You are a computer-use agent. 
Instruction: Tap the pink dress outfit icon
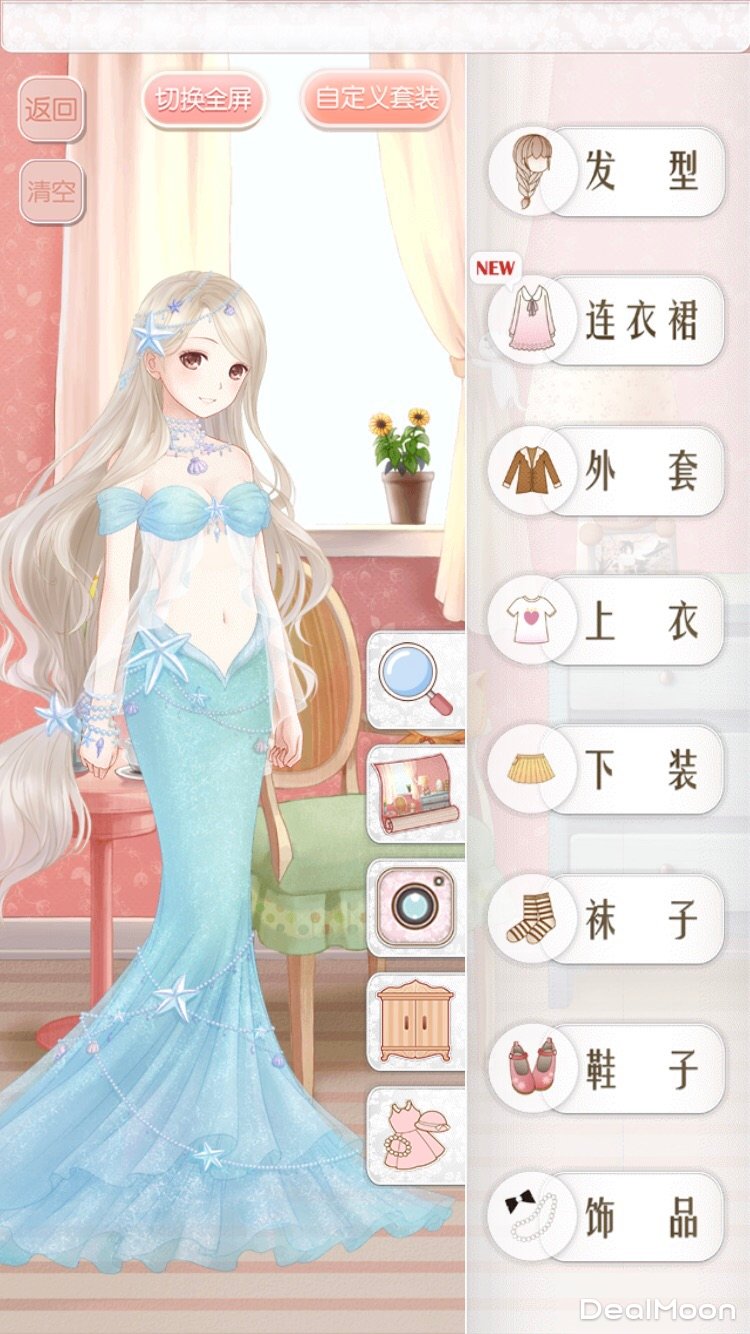[420, 1135]
